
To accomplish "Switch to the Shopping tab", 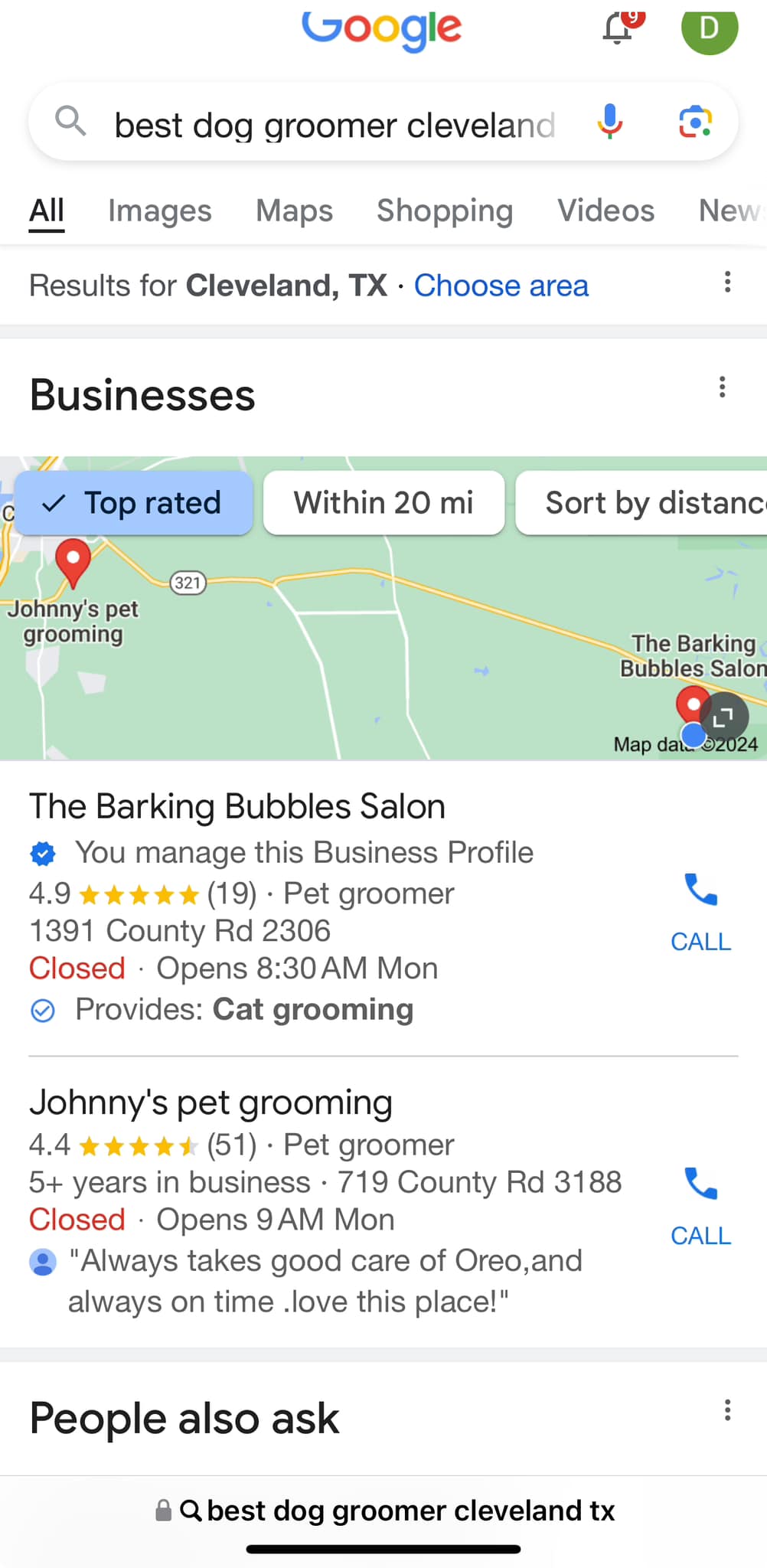I will pyautogui.click(x=445, y=211).
